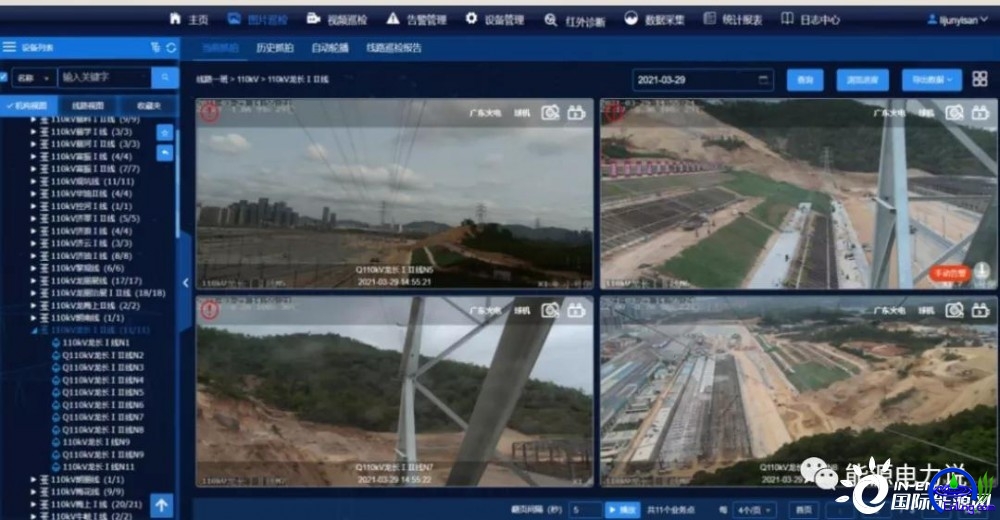The image size is (1000, 520).
Task: Go to 视频巡检 video inspection
Action: [x=338, y=19]
